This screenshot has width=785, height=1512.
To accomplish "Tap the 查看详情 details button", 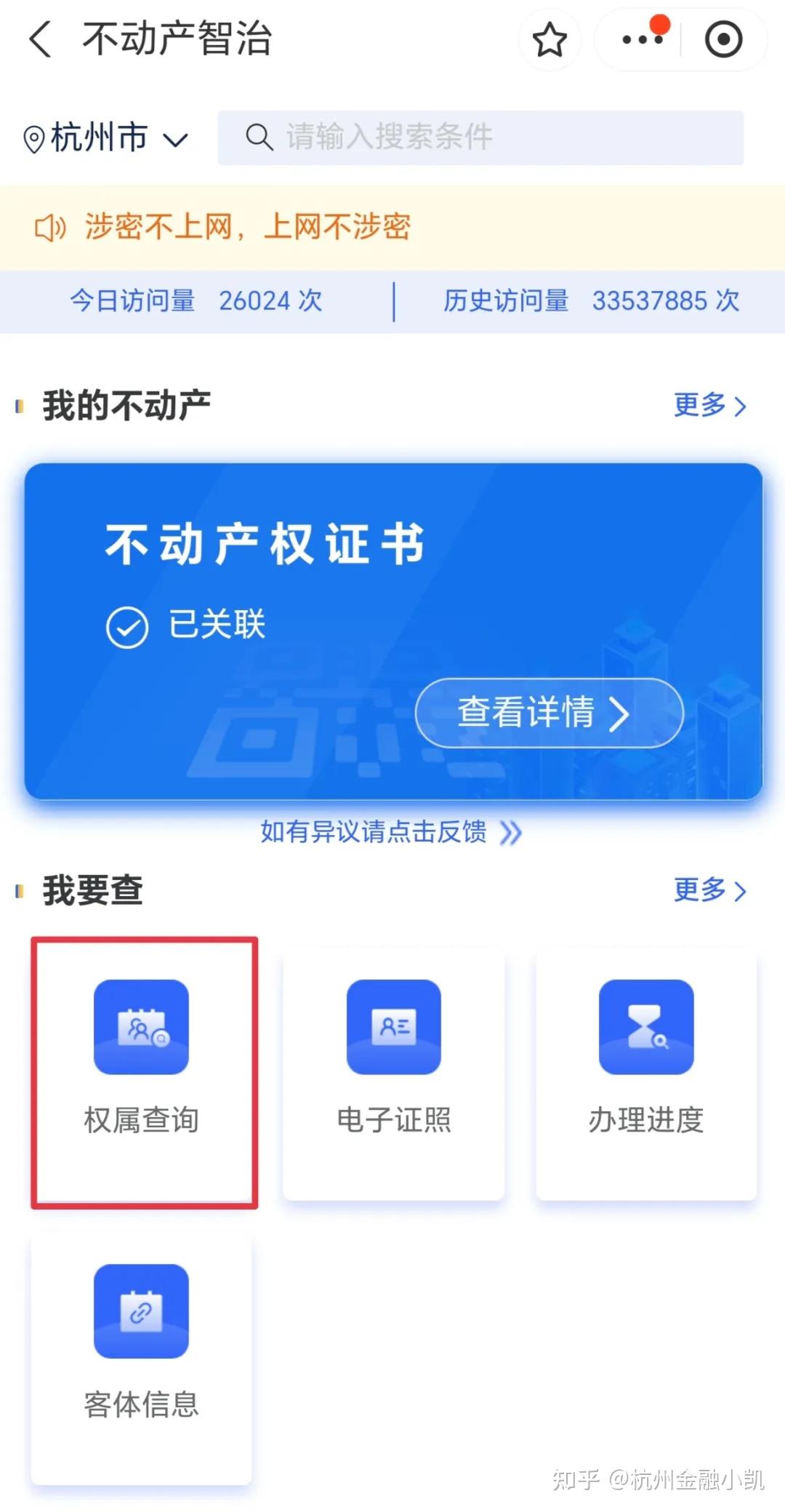I will click(x=547, y=713).
